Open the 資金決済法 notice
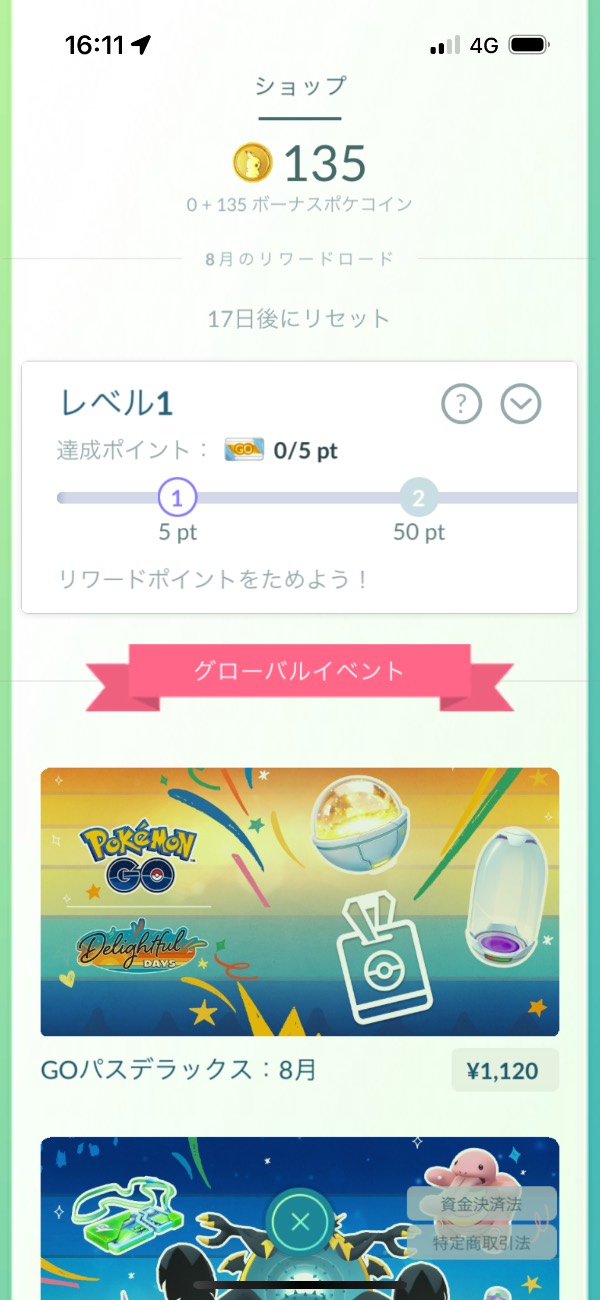The width and height of the screenshot is (600, 1300). (x=481, y=1204)
